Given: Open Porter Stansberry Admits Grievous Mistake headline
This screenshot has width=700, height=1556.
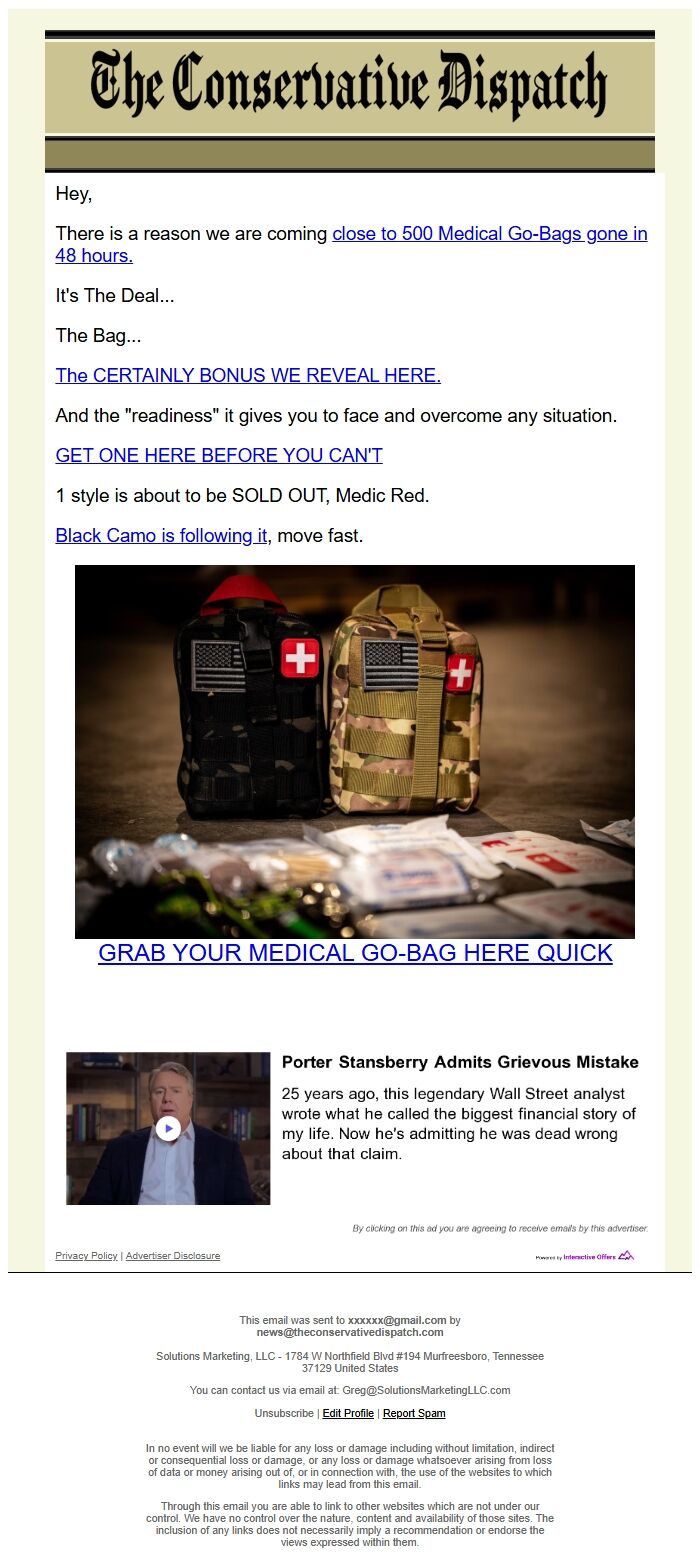Looking at the screenshot, I should pos(460,1062).
